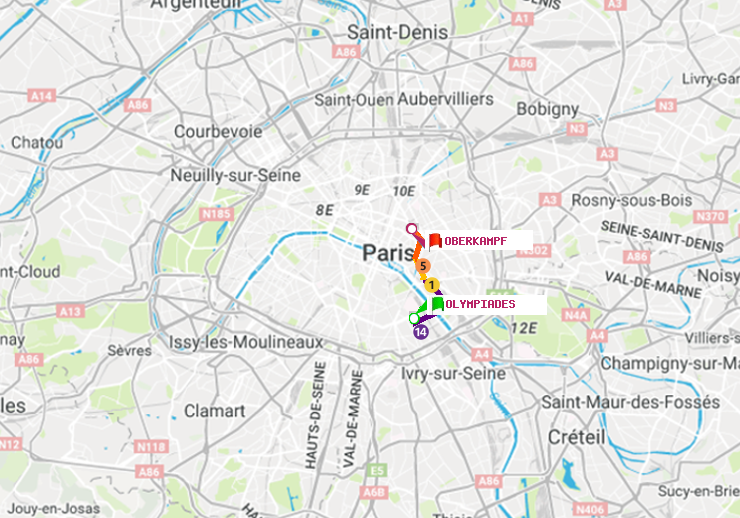Image resolution: width=740 pixels, height=518 pixels.
Task: Select the green Olympiades flag marker
Action: click(438, 304)
